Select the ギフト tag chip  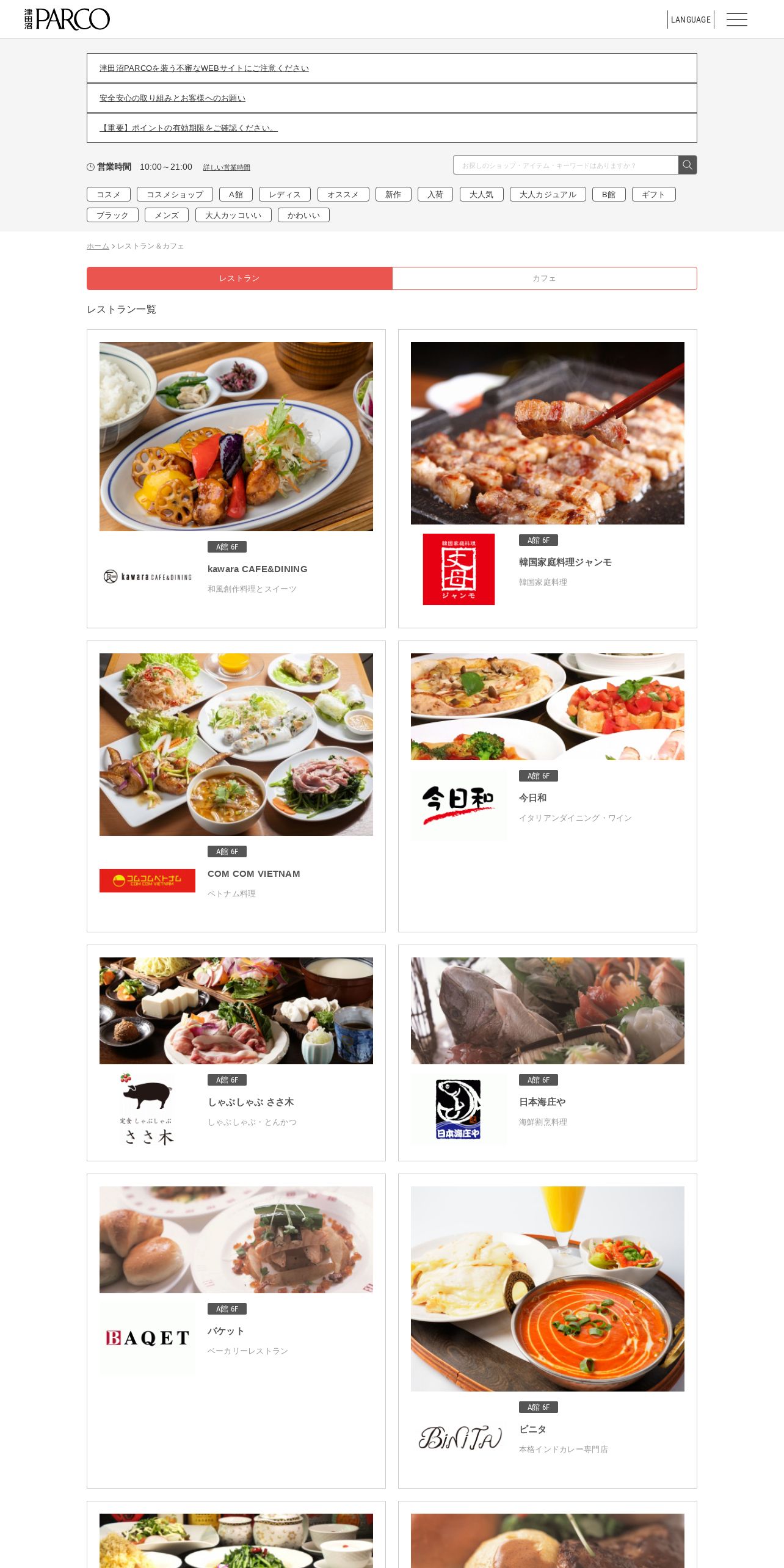click(653, 194)
